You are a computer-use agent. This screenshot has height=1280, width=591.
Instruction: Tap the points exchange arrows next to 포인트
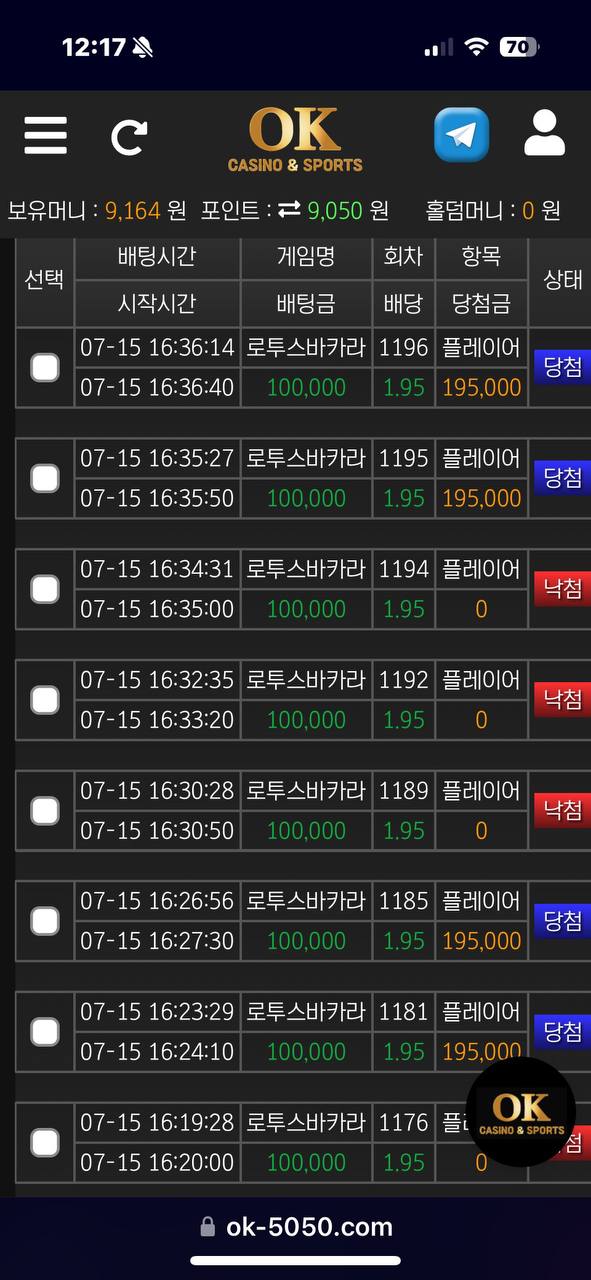click(290, 210)
